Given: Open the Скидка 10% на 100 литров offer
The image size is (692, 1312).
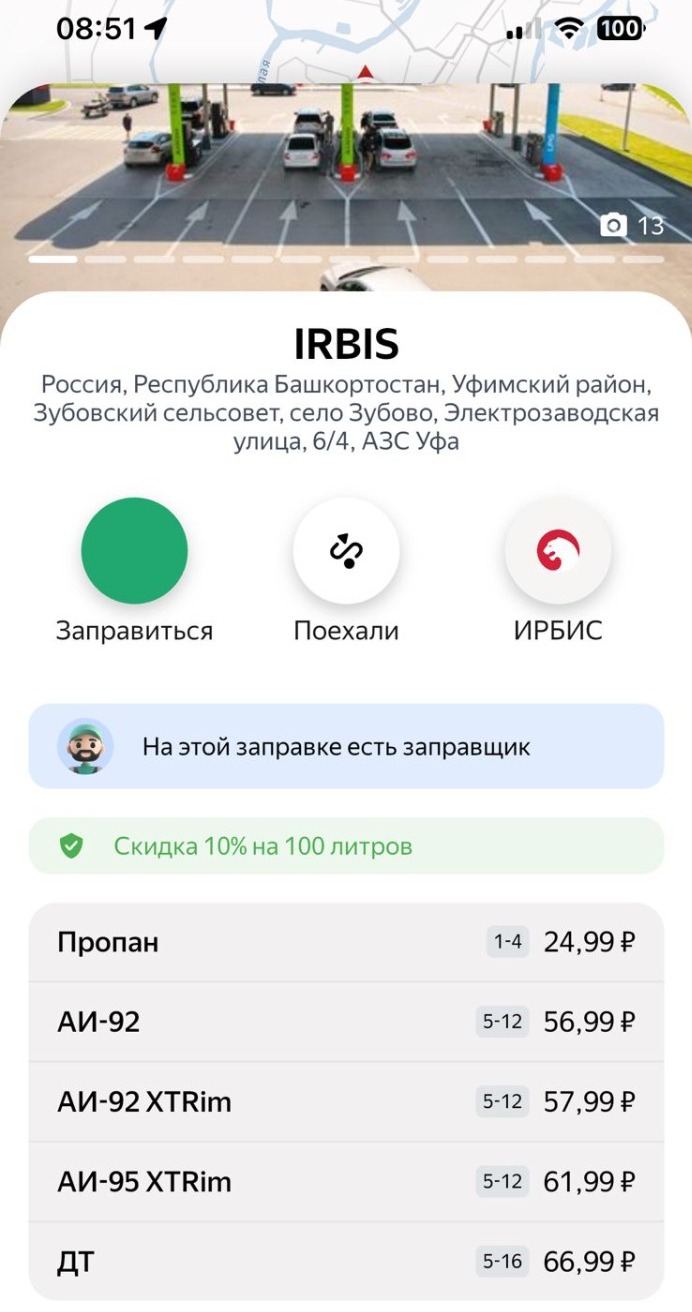Looking at the screenshot, I should (346, 846).
